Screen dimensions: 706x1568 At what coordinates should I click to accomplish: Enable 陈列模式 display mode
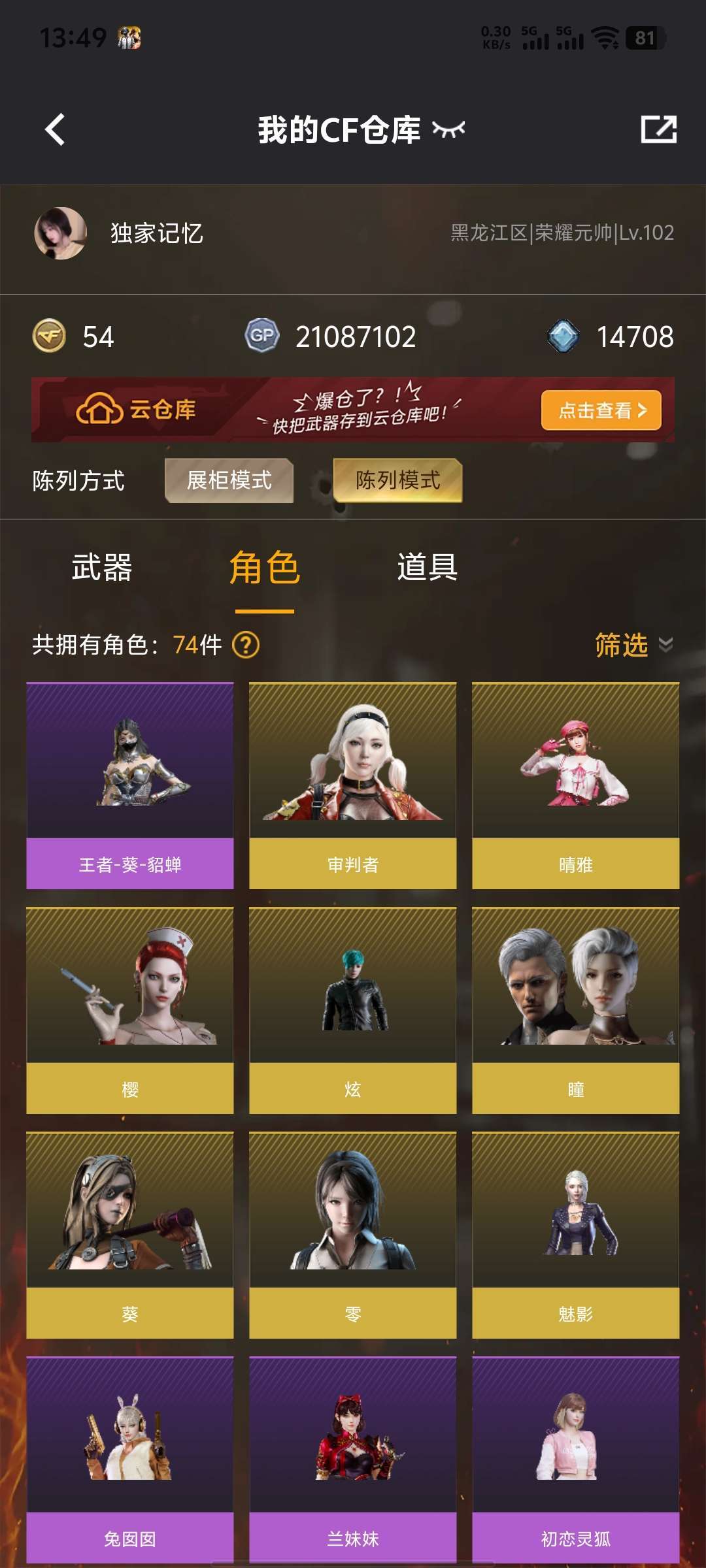pos(396,482)
